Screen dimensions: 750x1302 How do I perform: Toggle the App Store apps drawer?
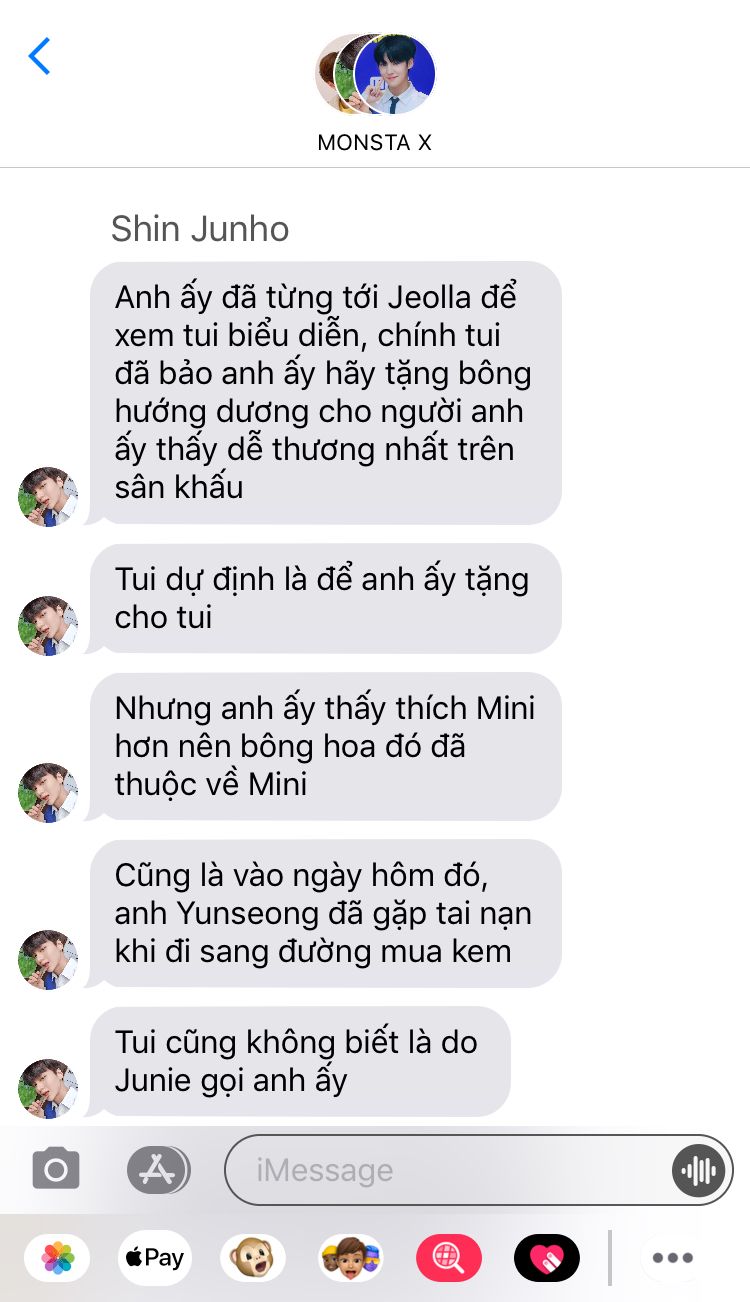click(x=158, y=1168)
